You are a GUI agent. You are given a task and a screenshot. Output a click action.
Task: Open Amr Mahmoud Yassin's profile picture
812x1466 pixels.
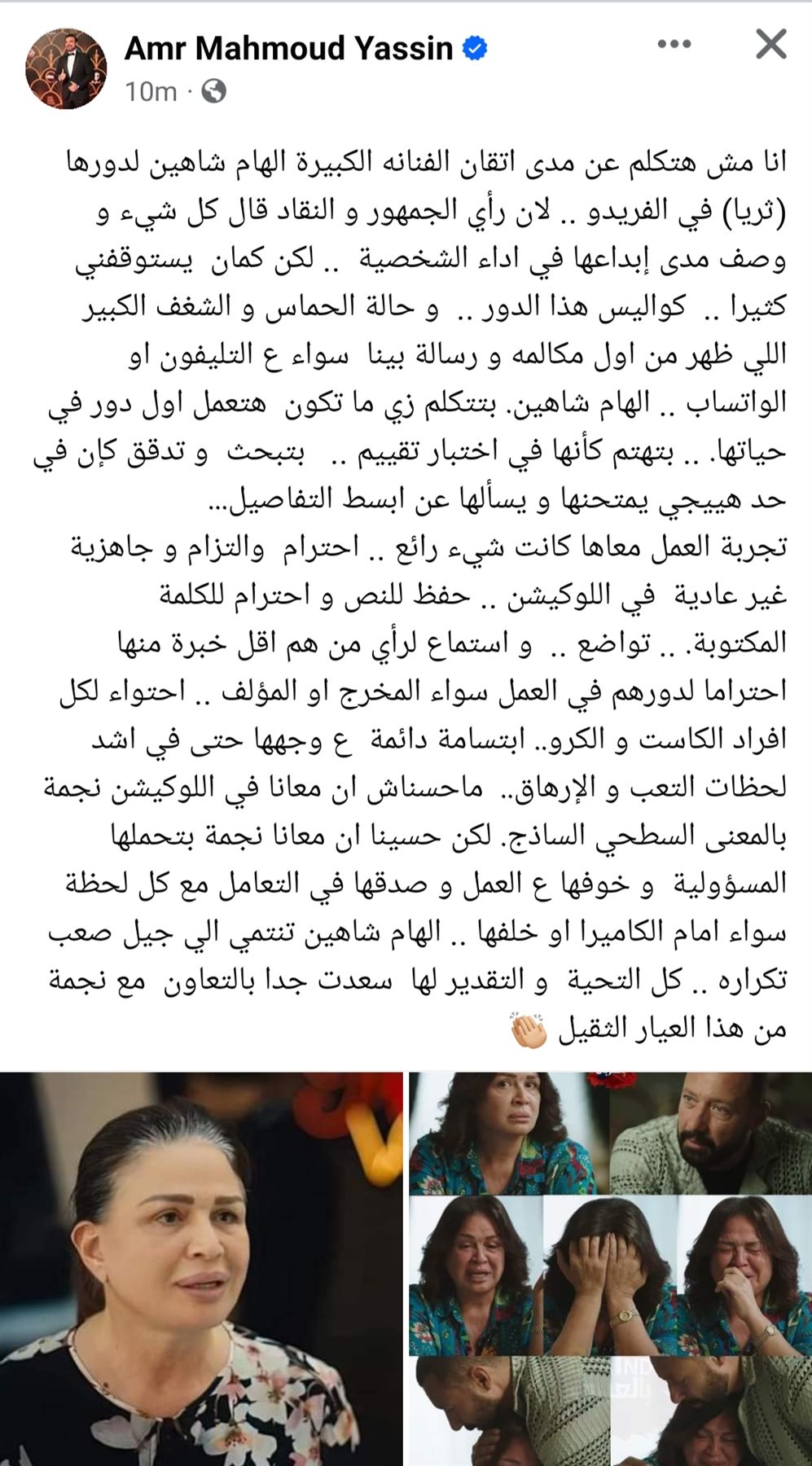point(66,69)
